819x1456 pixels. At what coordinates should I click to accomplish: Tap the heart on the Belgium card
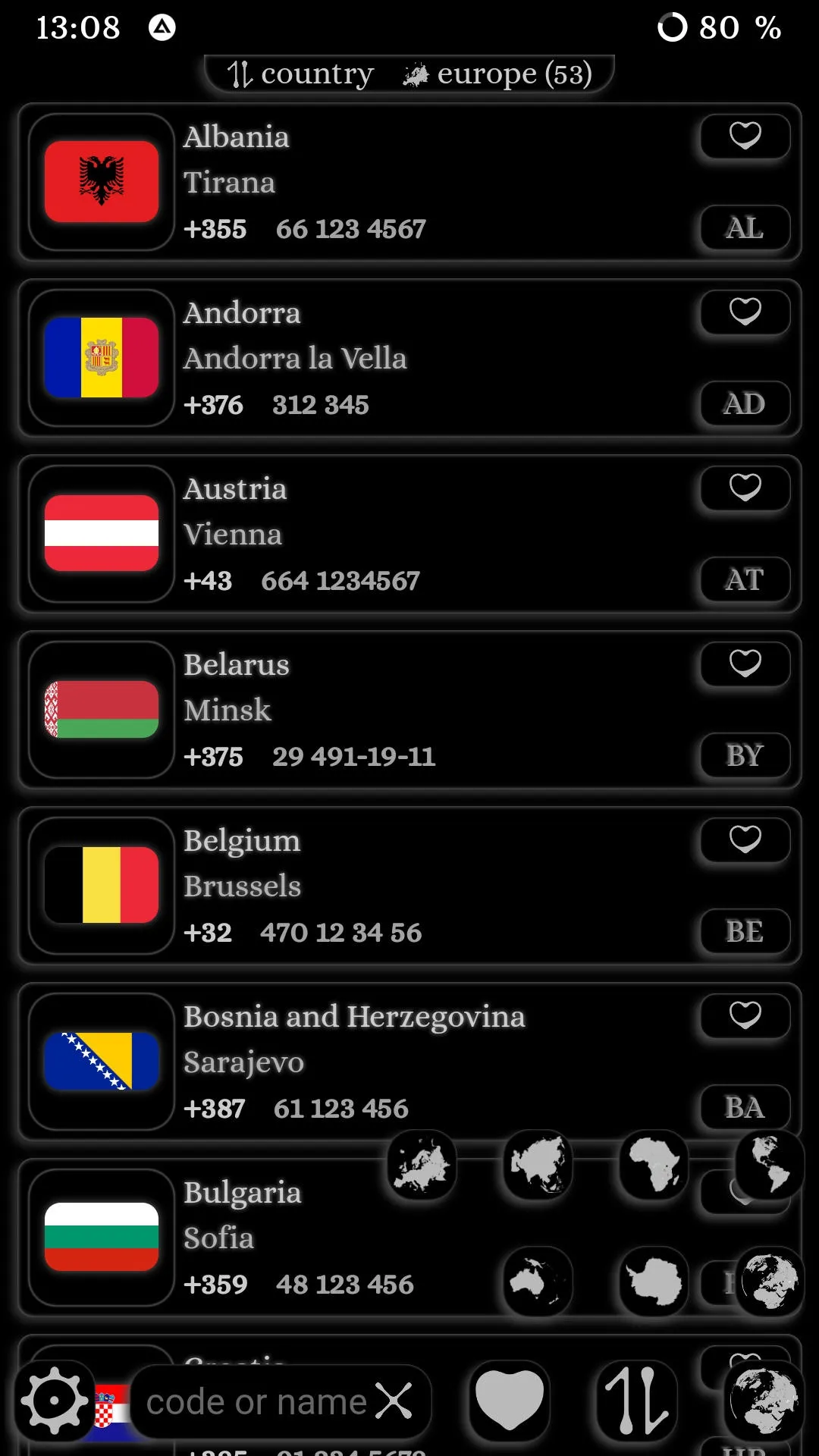click(x=745, y=840)
